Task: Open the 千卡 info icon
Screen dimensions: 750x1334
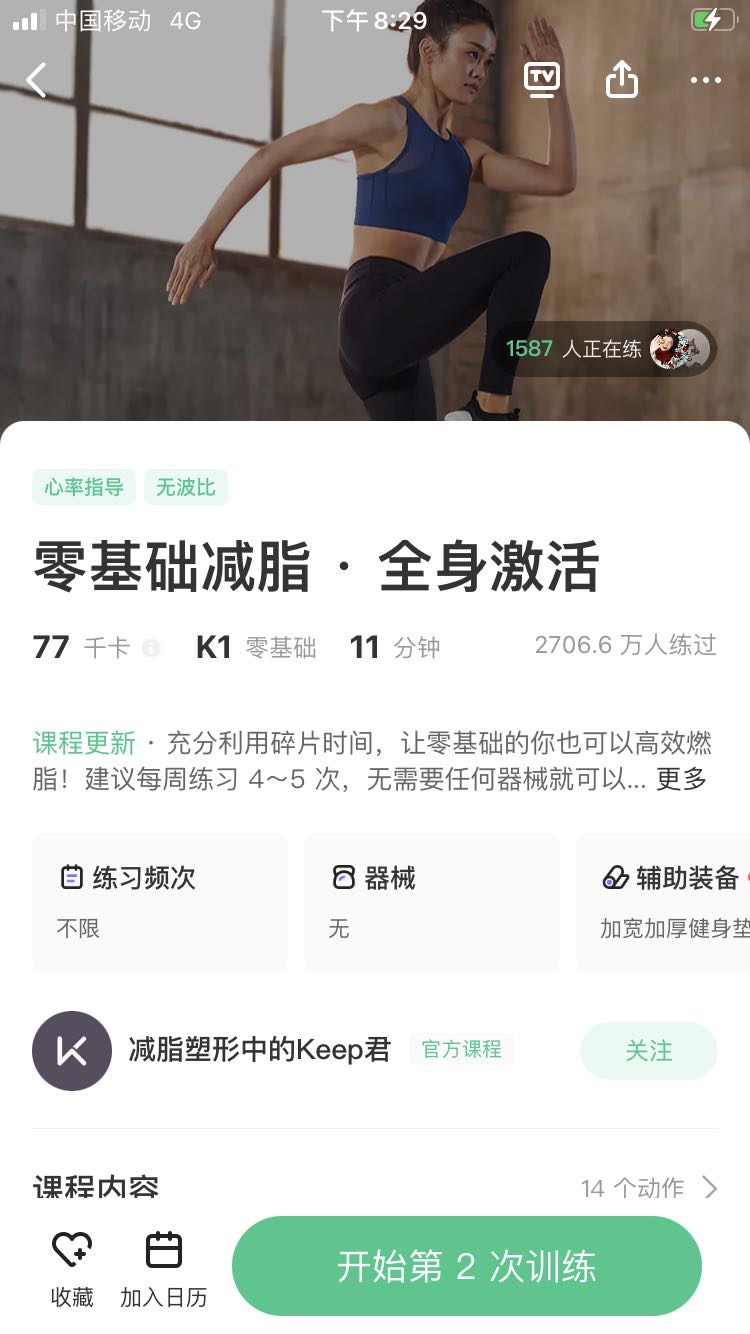Action: click(151, 648)
